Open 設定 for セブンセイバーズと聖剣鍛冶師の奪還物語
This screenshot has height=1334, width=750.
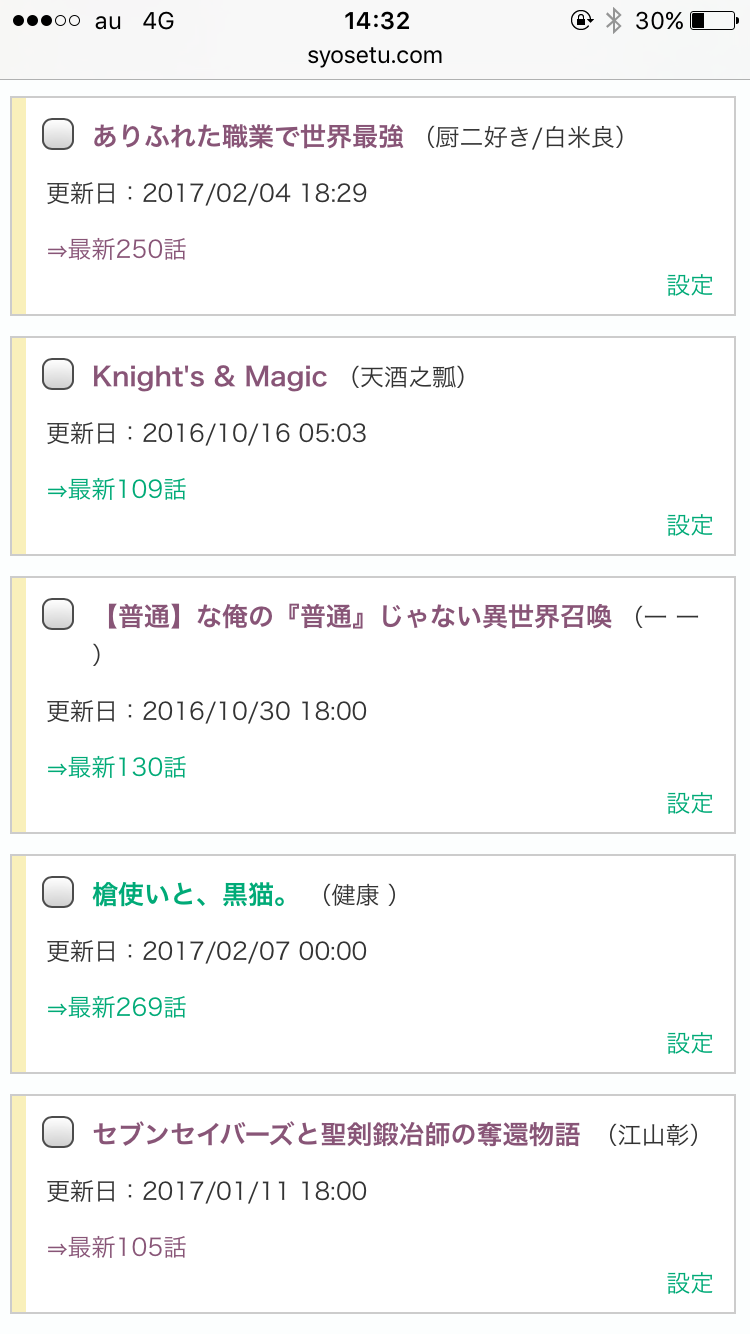click(690, 1284)
